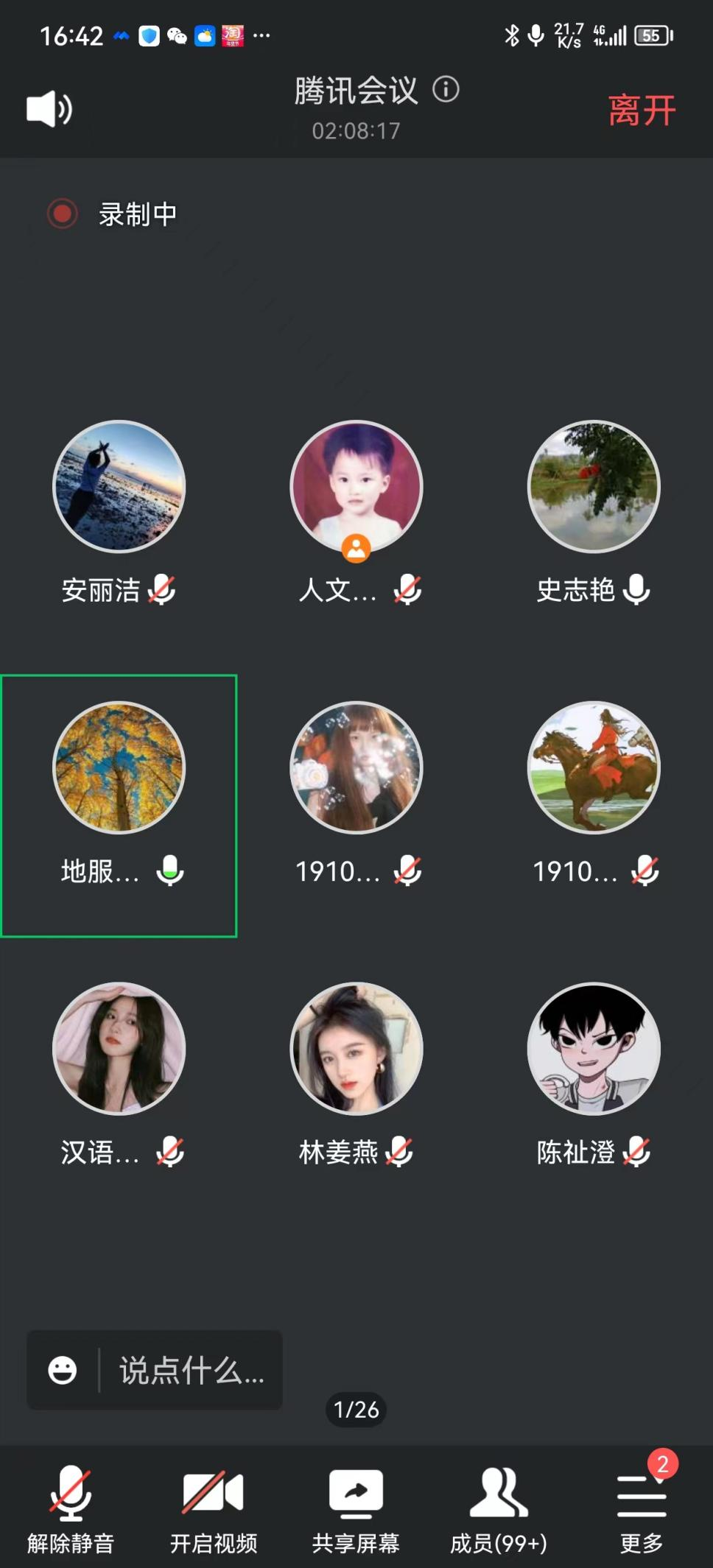Toggle the speaker audio icon

[49, 110]
